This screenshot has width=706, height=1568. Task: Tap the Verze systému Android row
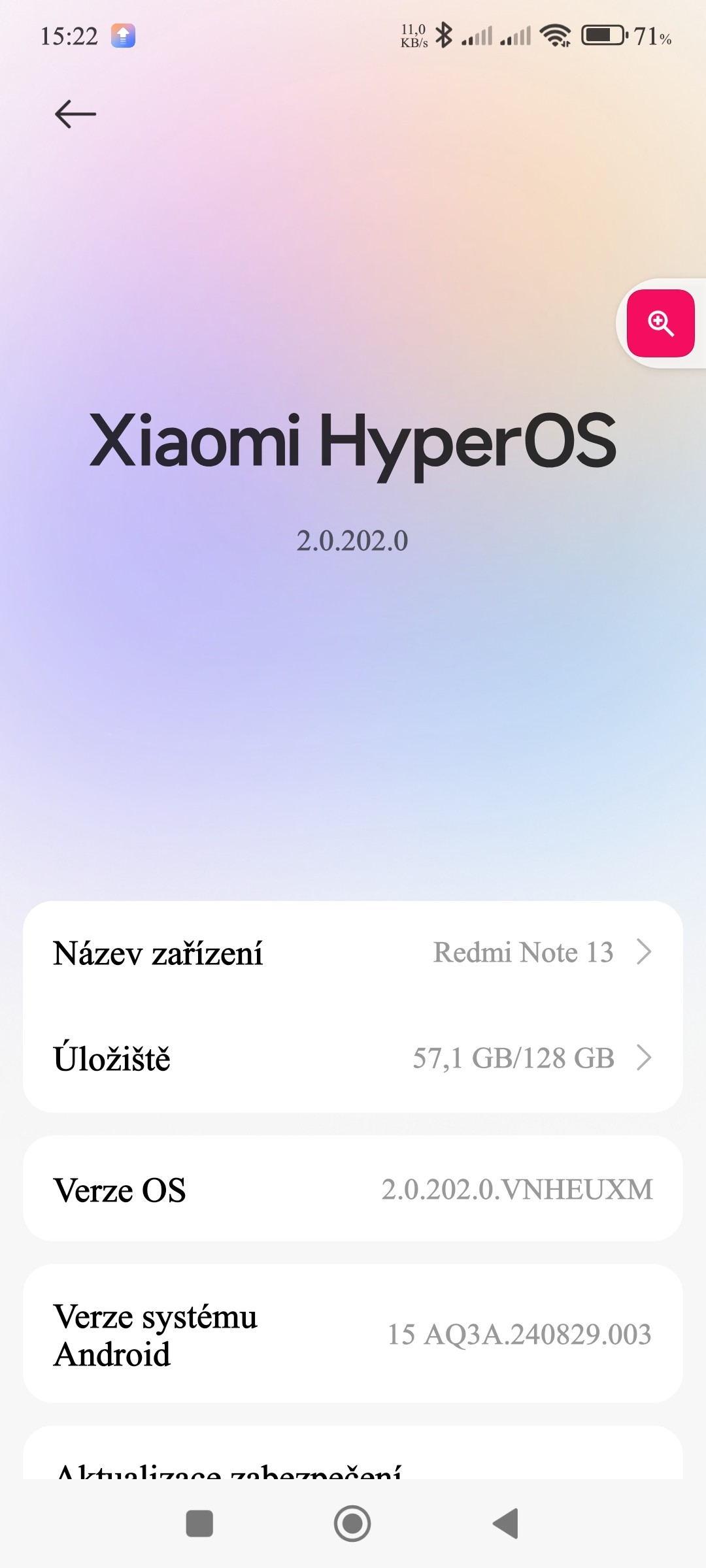point(353,1334)
